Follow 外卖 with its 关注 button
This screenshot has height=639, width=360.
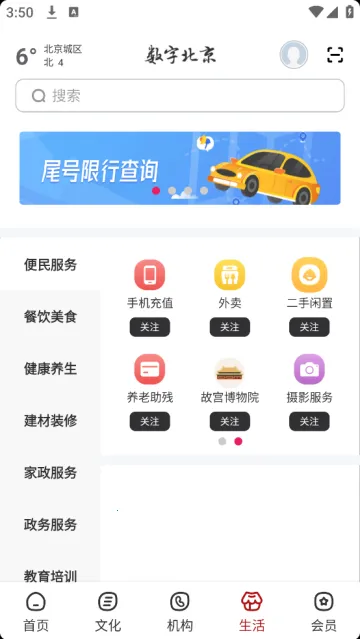click(230, 327)
